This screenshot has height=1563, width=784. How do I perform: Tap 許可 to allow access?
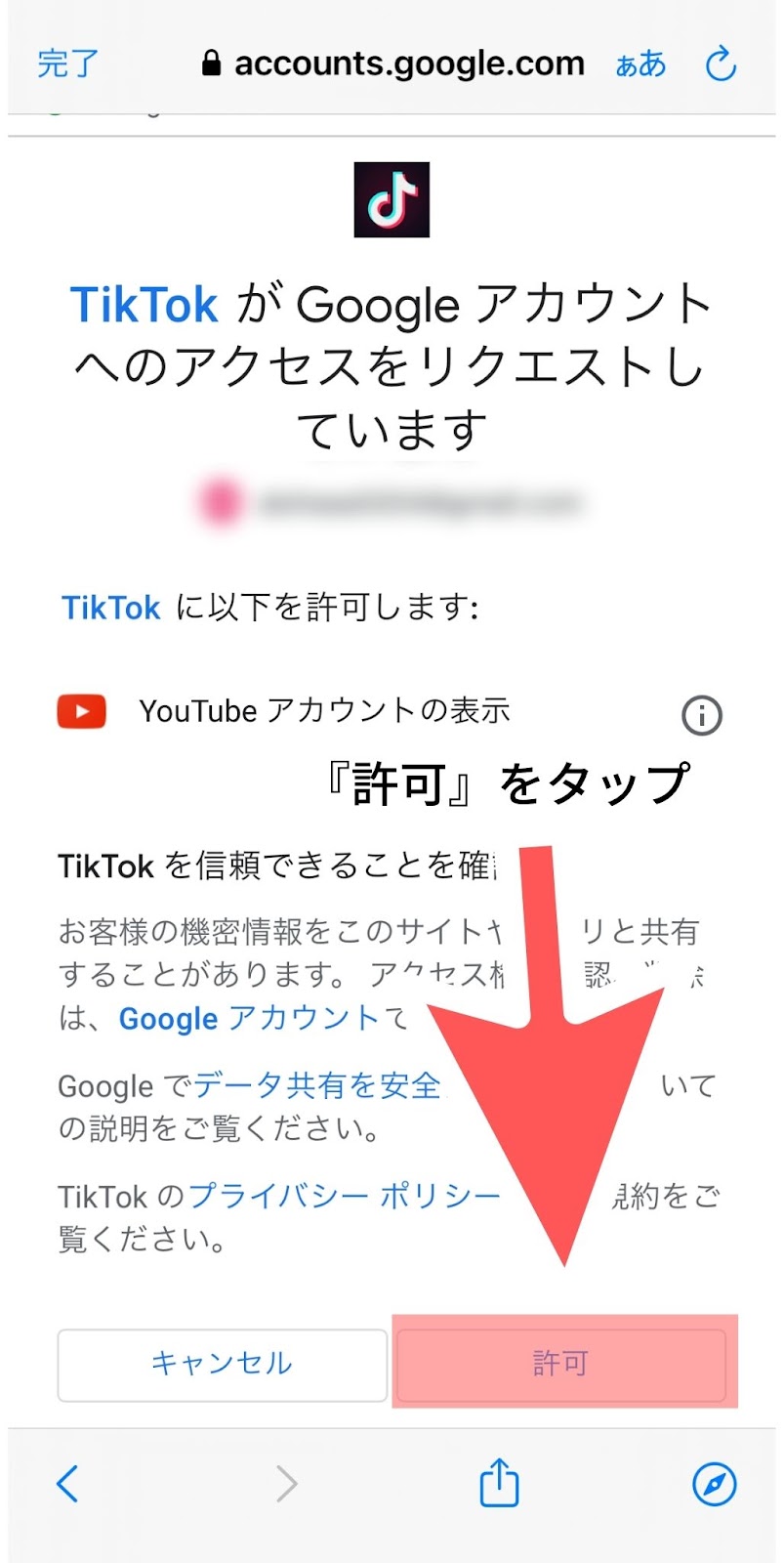[561, 1364]
